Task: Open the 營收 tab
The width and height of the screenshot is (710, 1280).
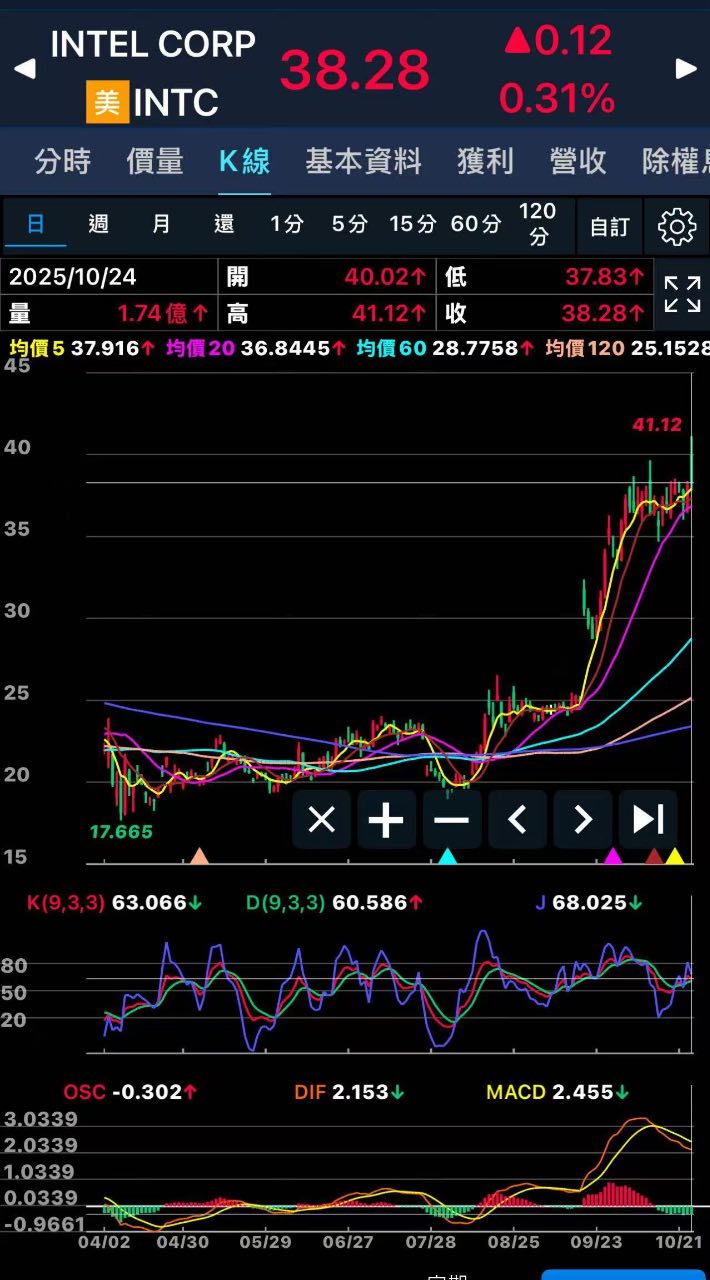Action: [577, 161]
